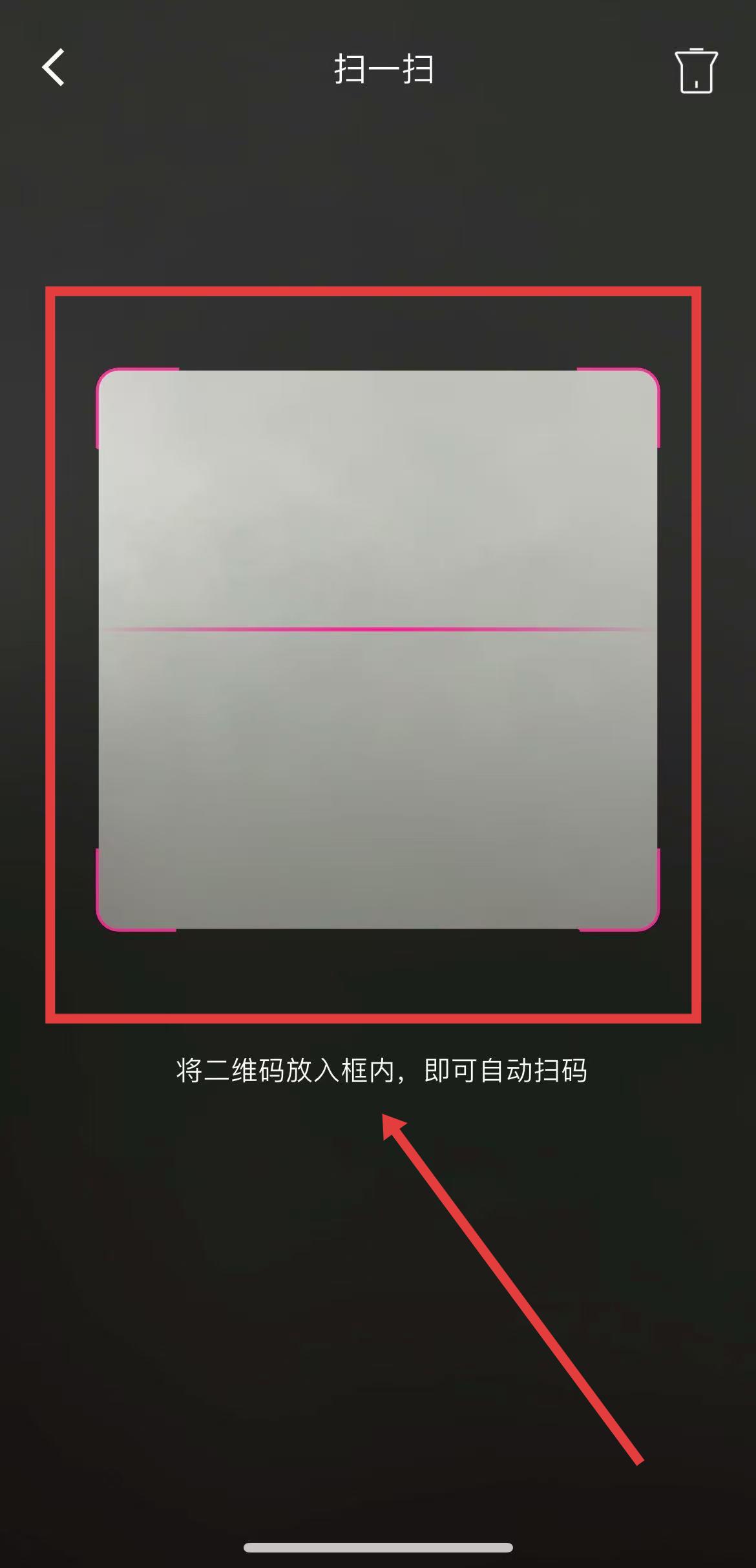Screen dimensions: 756x1568
Task: Go back from the 扫一扫 scanner
Action: pyautogui.click(x=54, y=67)
